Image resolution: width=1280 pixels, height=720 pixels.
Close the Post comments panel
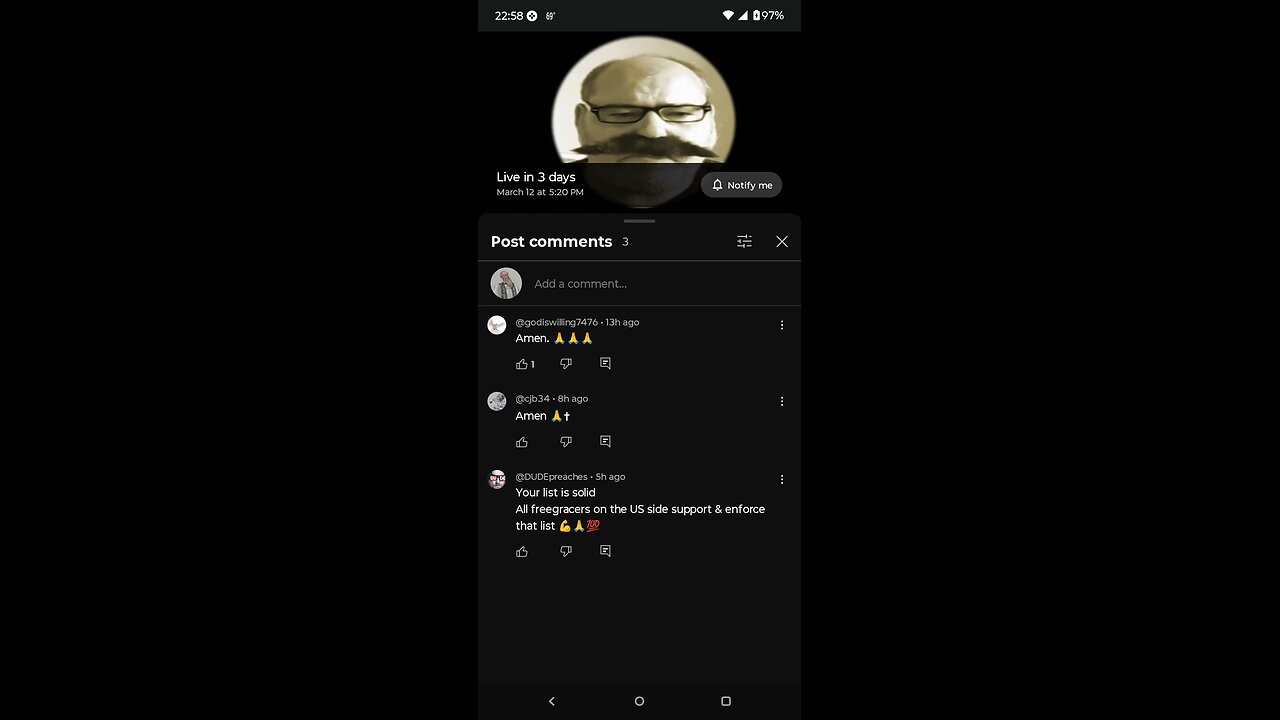782,241
